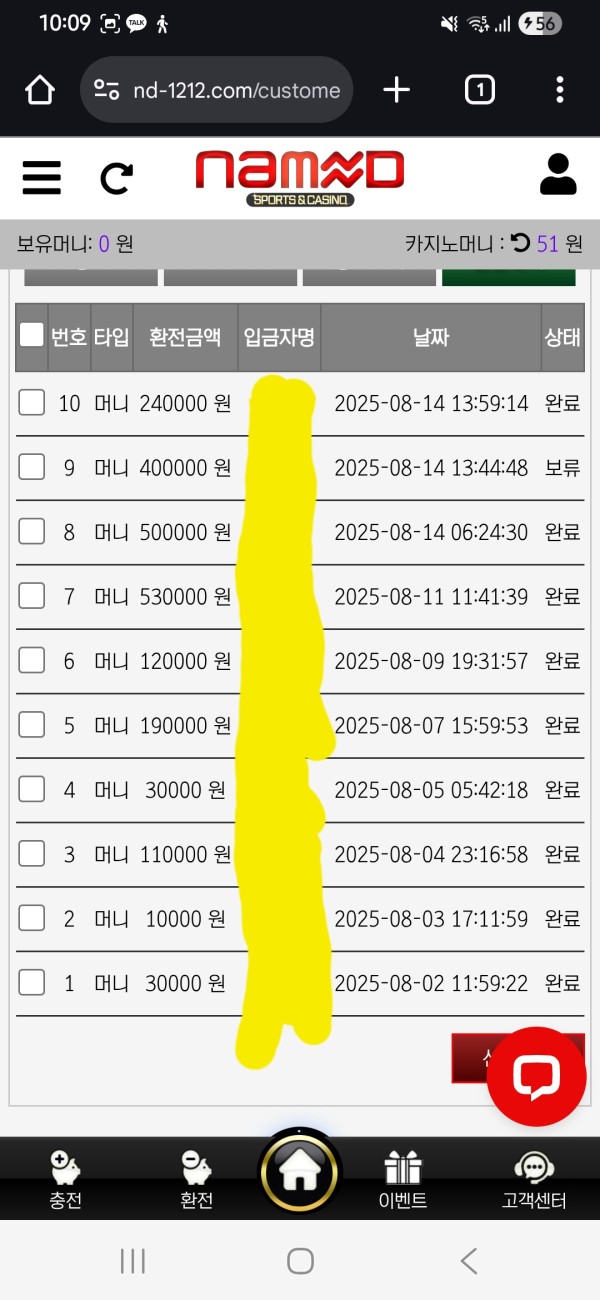This screenshot has height=1300, width=600.
Task: Check the box for row number 1
Action: point(32,983)
